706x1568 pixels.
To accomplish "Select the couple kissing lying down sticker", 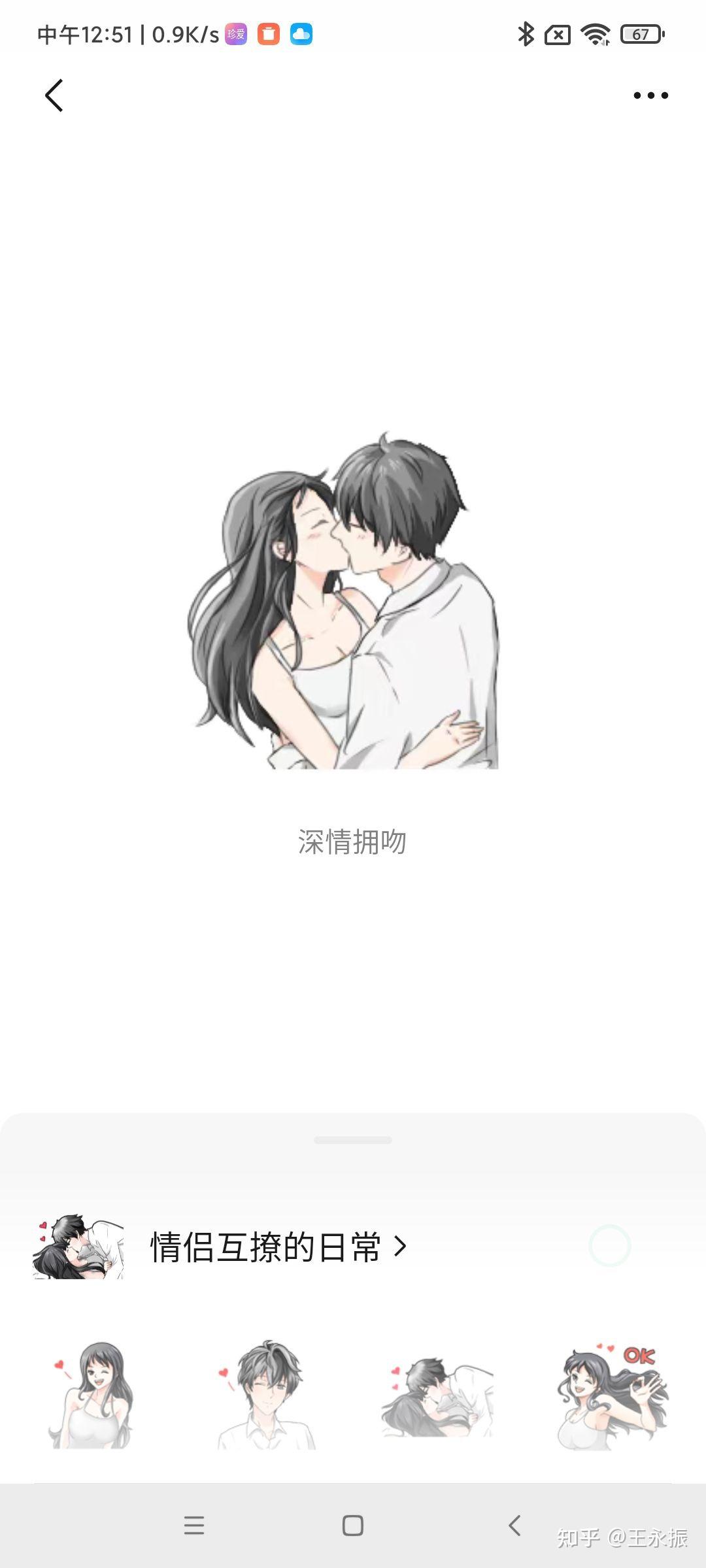I will tap(438, 1396).
